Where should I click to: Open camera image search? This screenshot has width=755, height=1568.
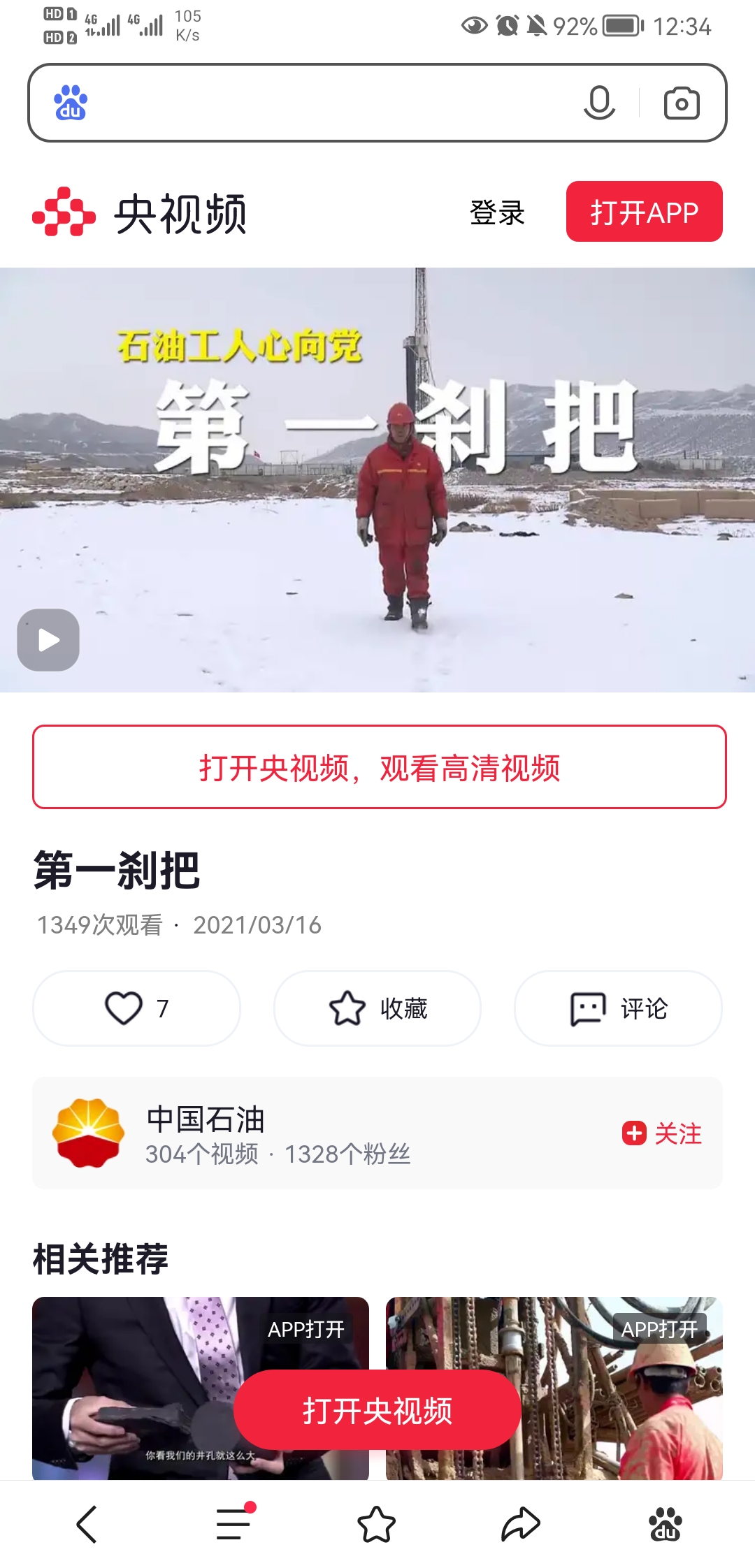click(682, 103)
